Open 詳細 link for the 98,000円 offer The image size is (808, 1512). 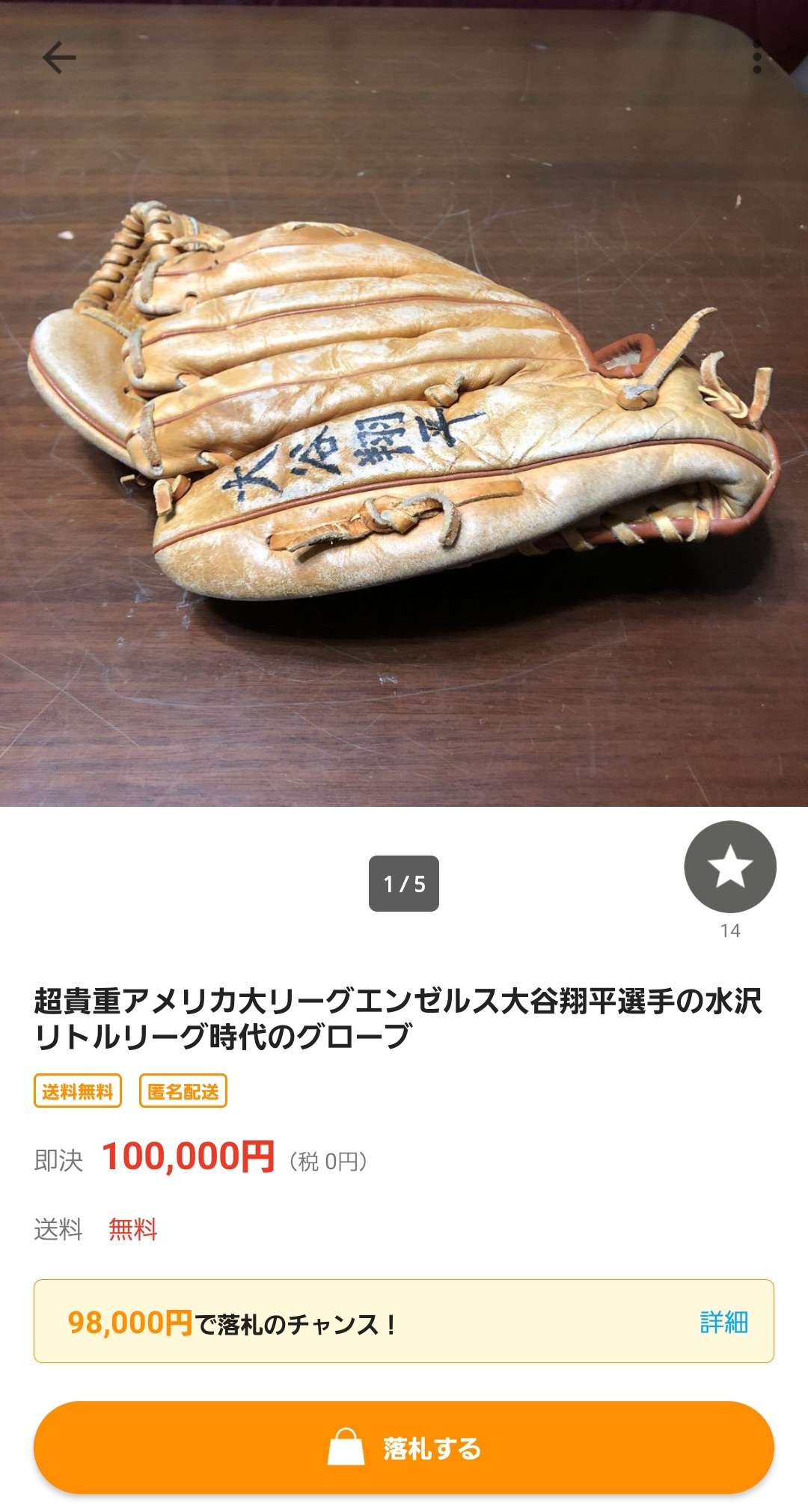723,1323
